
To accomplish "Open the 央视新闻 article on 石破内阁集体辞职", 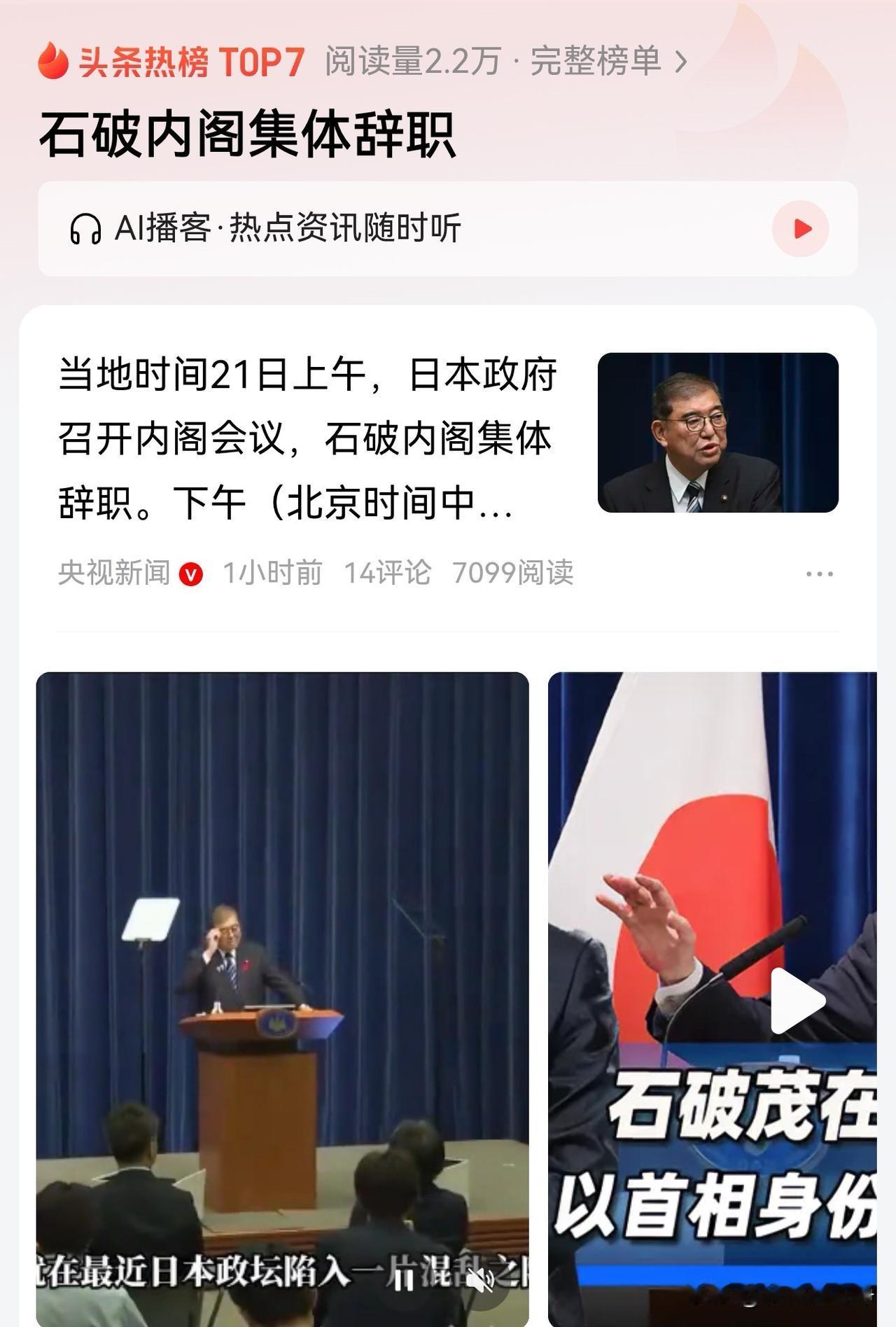I will (x=307, y=438).
